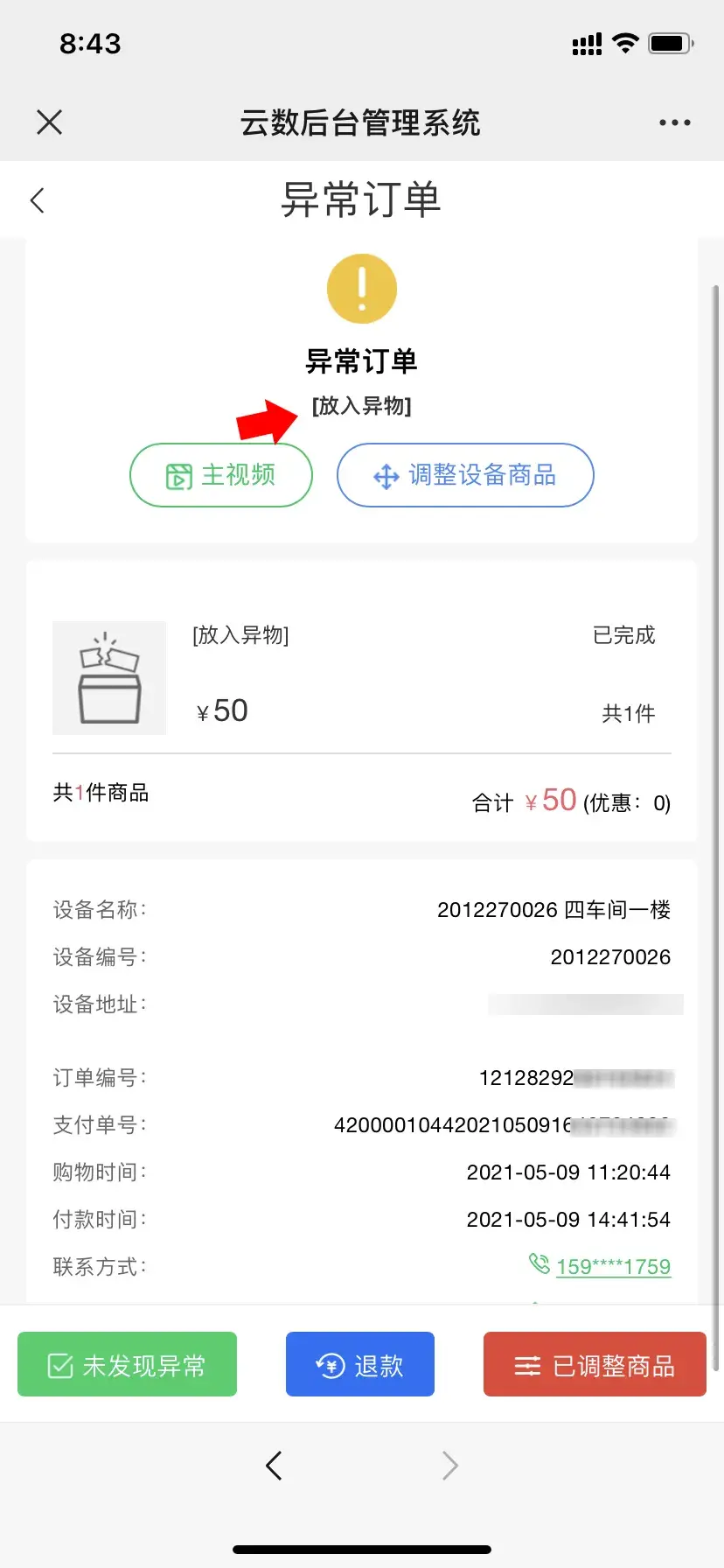
Task: Navigate back with the bottom browser arrow
Action: [274, 1465]
